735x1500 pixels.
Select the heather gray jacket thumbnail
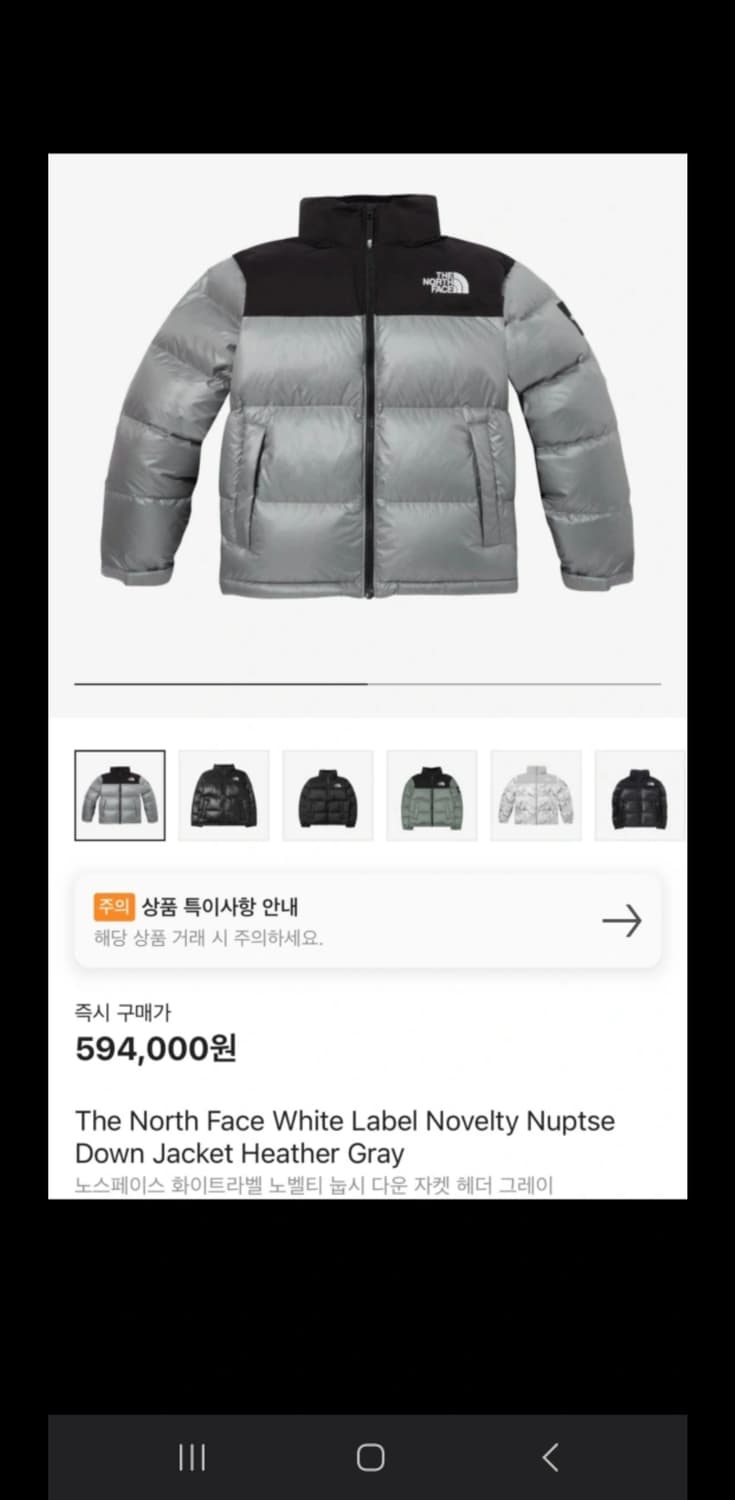(x=120, y=795)
